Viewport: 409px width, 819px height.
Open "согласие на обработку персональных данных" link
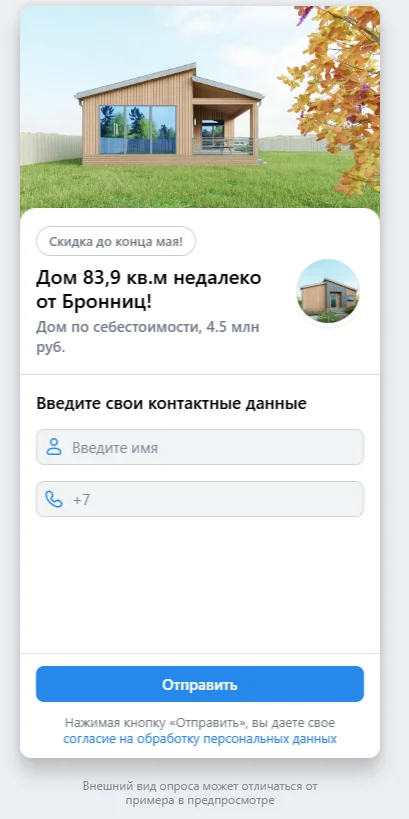pyautogui.click(x=200, y=739)
